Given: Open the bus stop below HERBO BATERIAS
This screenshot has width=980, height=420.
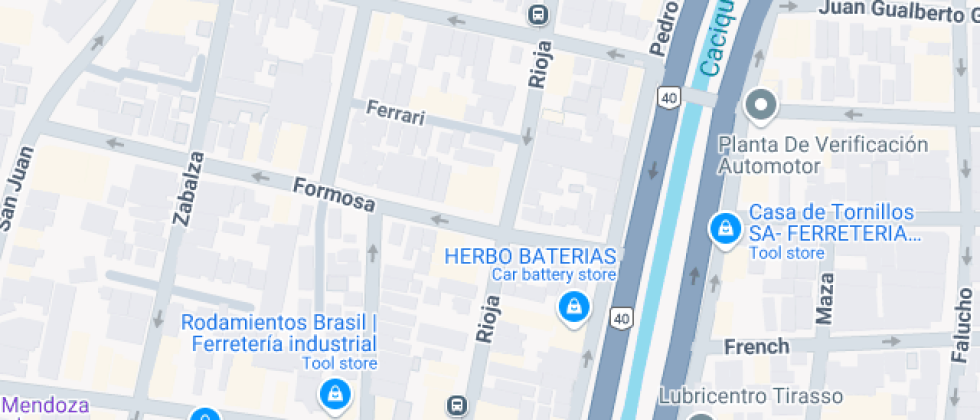Looking at the screenshot, I should (456, 404).
